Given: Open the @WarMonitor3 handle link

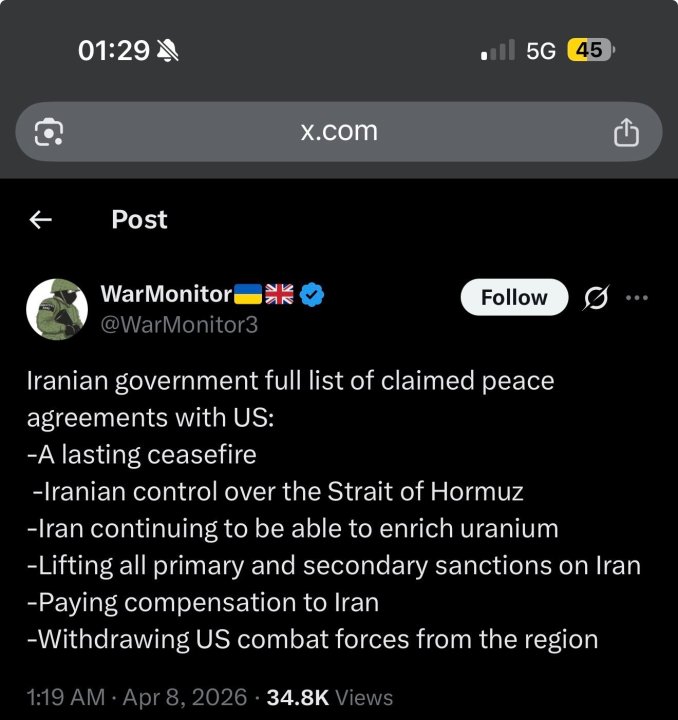Looking at the screenshot, I should tap(180, 324).
